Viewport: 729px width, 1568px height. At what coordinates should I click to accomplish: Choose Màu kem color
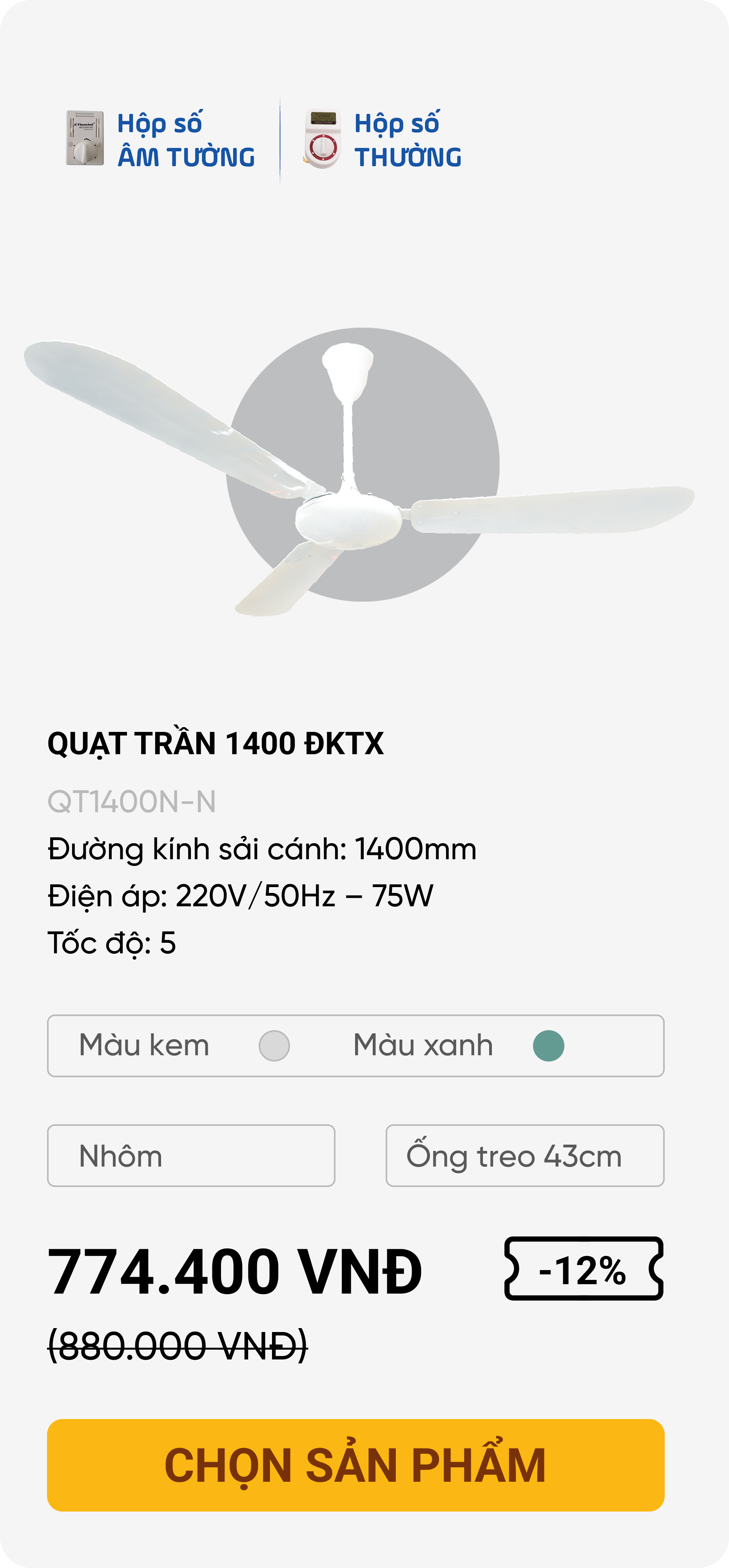point(274,1046)
